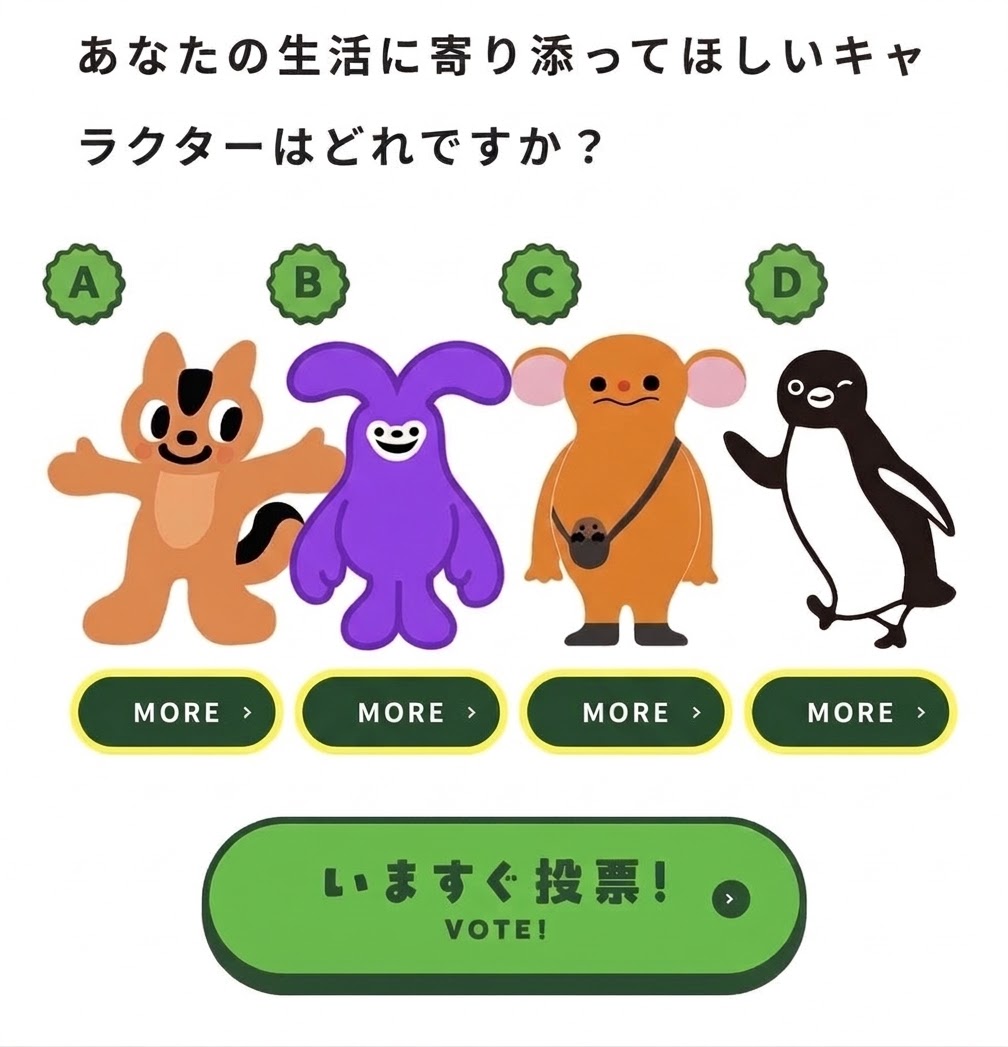The image size is (1008, 1047).
Task: Open MORE for penguin character D
Action: click(850, 712)
